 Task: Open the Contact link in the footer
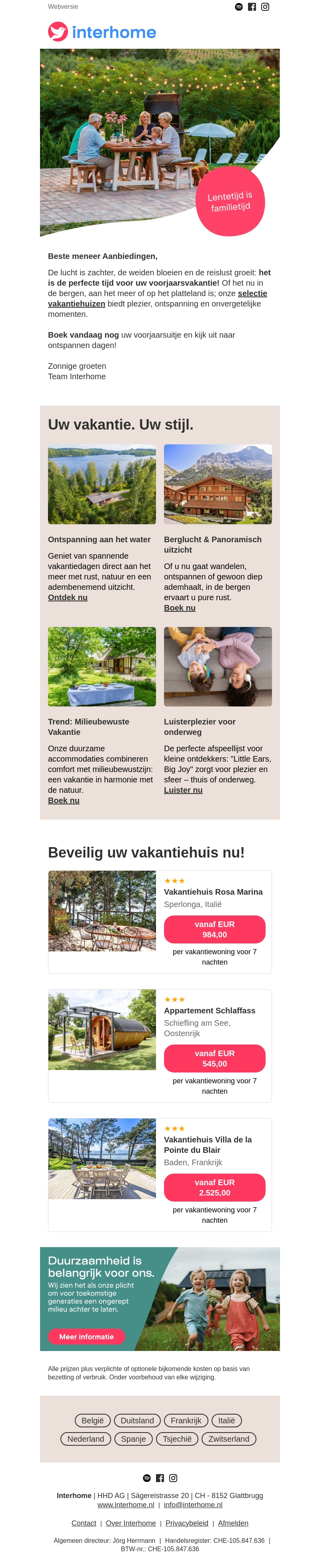tap(84, 1522)
